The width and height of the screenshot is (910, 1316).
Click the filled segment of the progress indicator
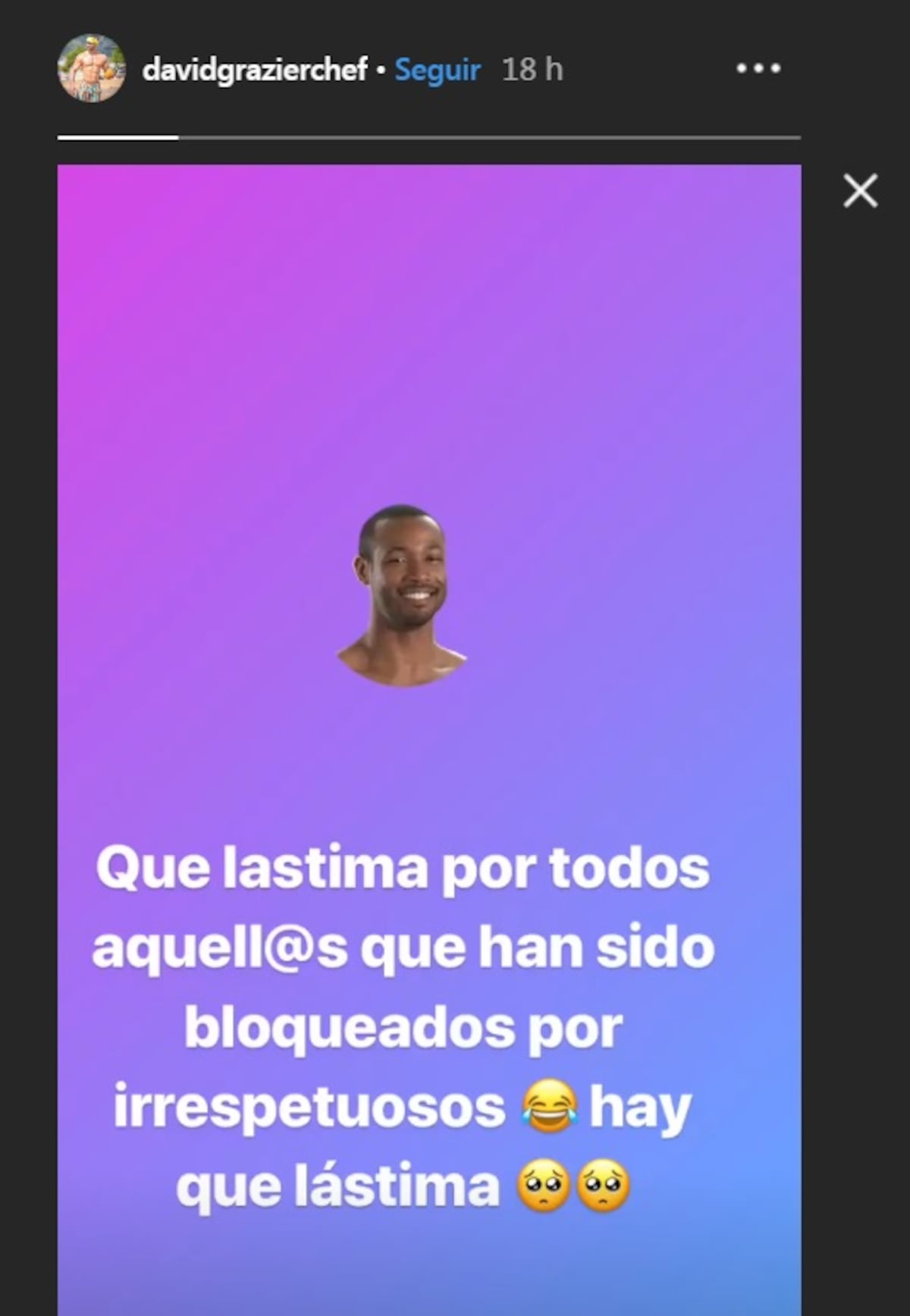[118, 138]
